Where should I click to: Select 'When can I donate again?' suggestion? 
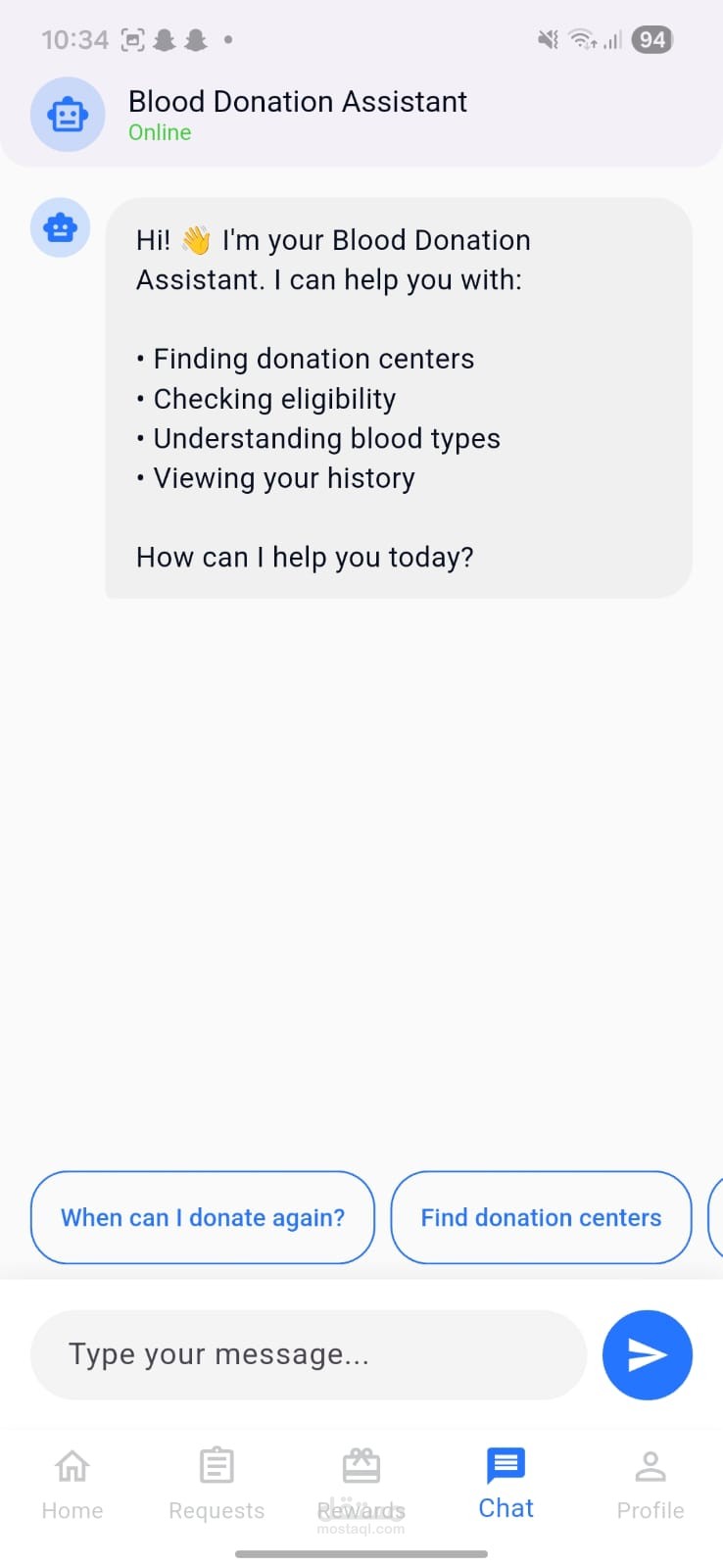point(203,1217)
